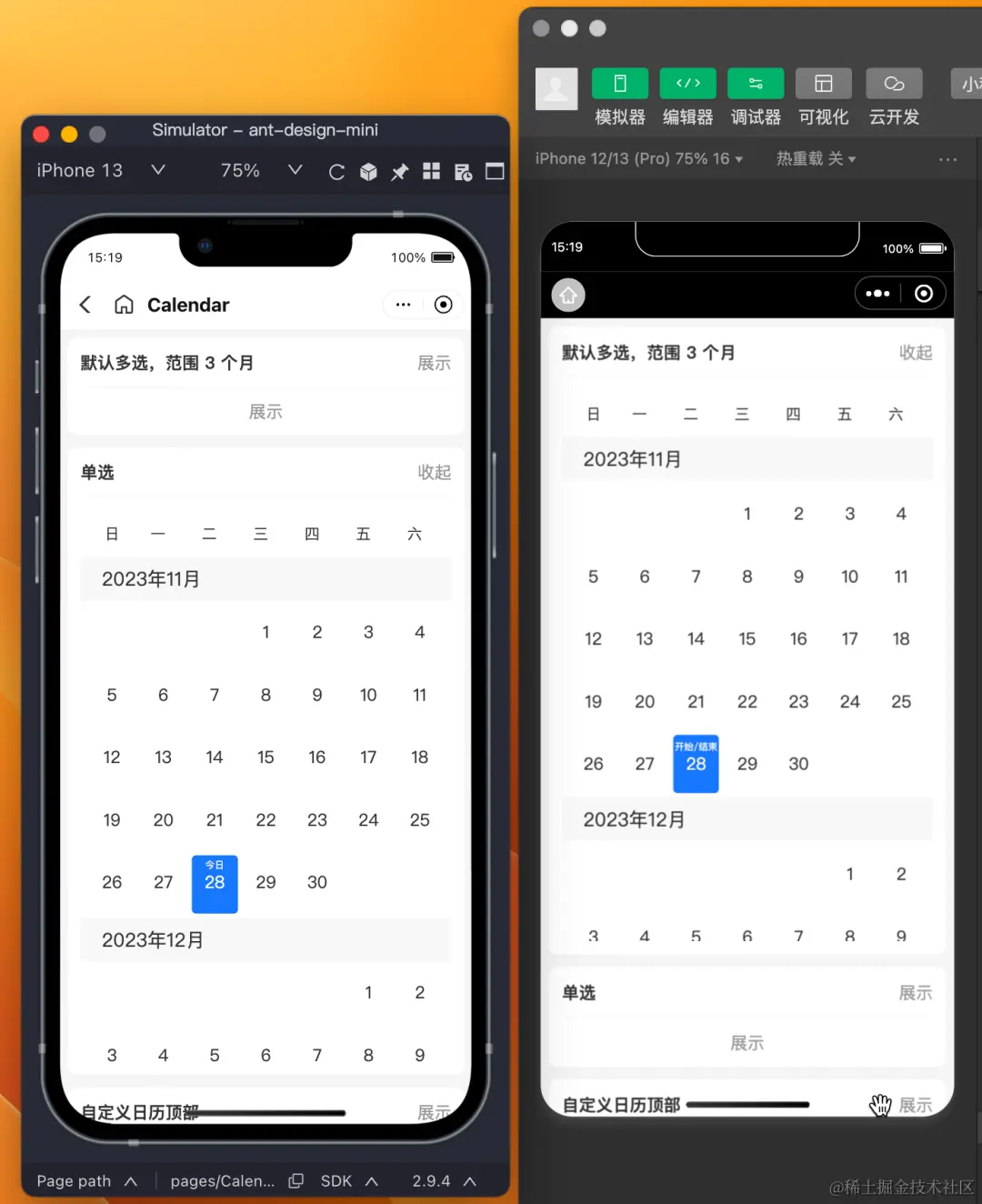The width and height of the screenshot is (982, 1204).
Task: Toggle the 编辑器 toolbar button
Action: (687, 84)
